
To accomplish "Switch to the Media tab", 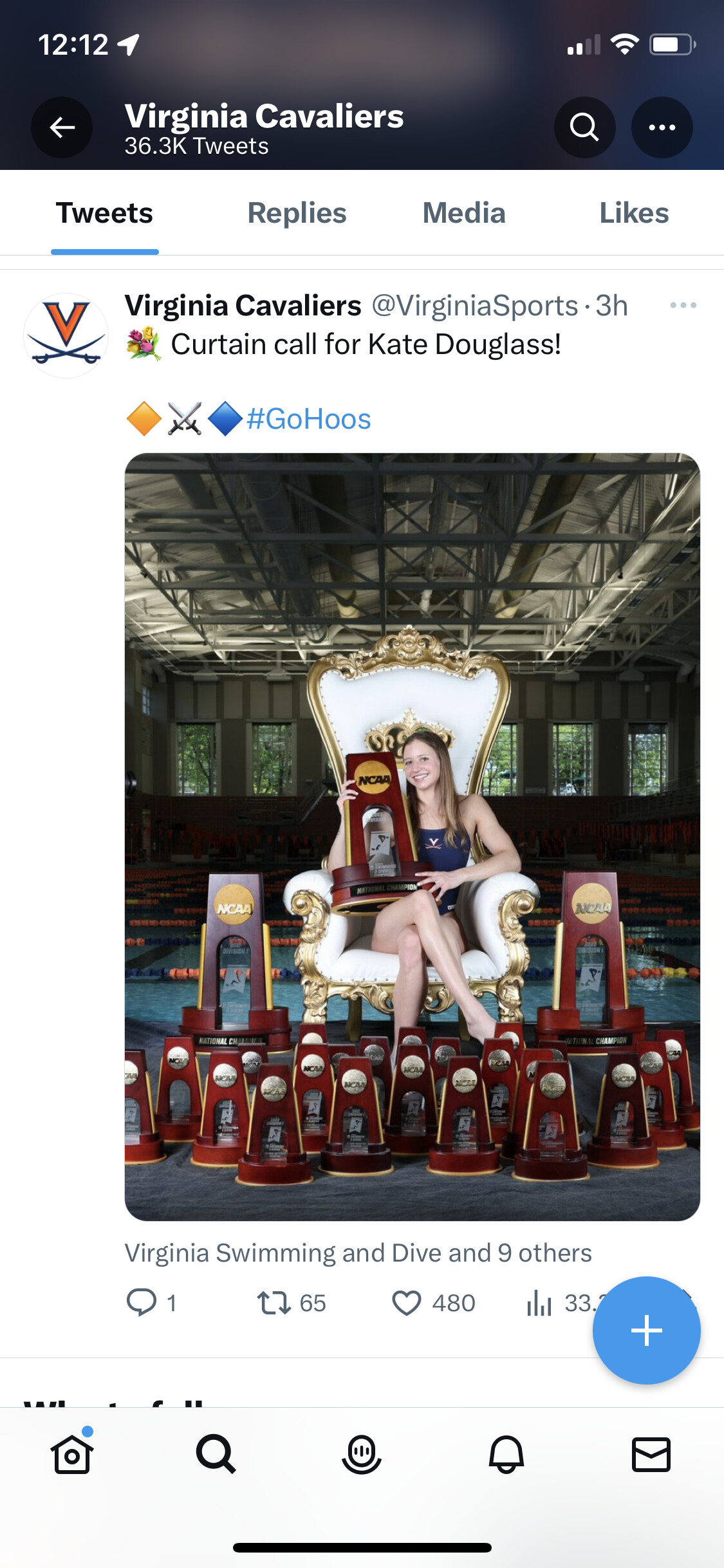I will (463, 214).
